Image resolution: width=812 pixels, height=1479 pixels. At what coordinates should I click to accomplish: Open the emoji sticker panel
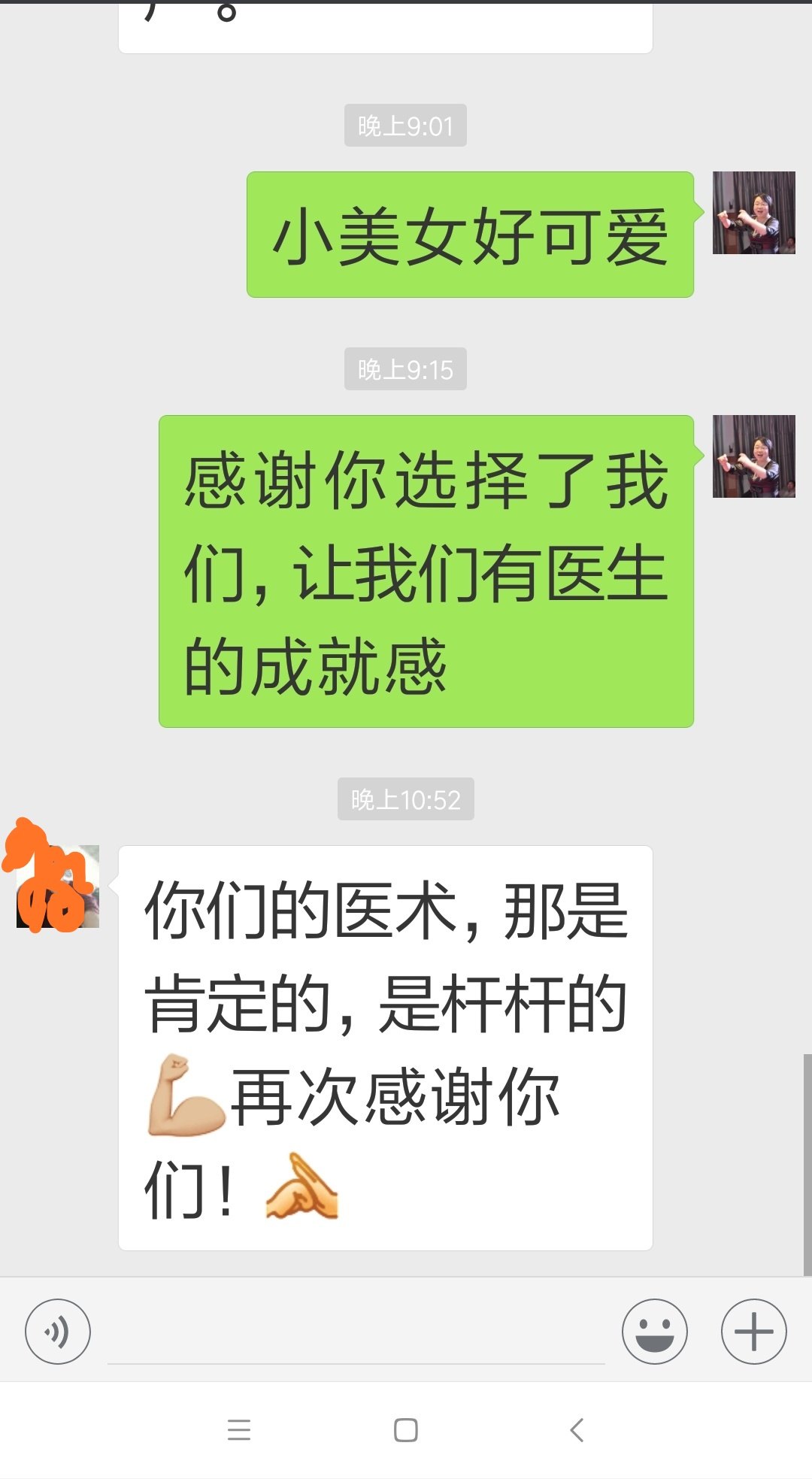(x=655, y=1332)
